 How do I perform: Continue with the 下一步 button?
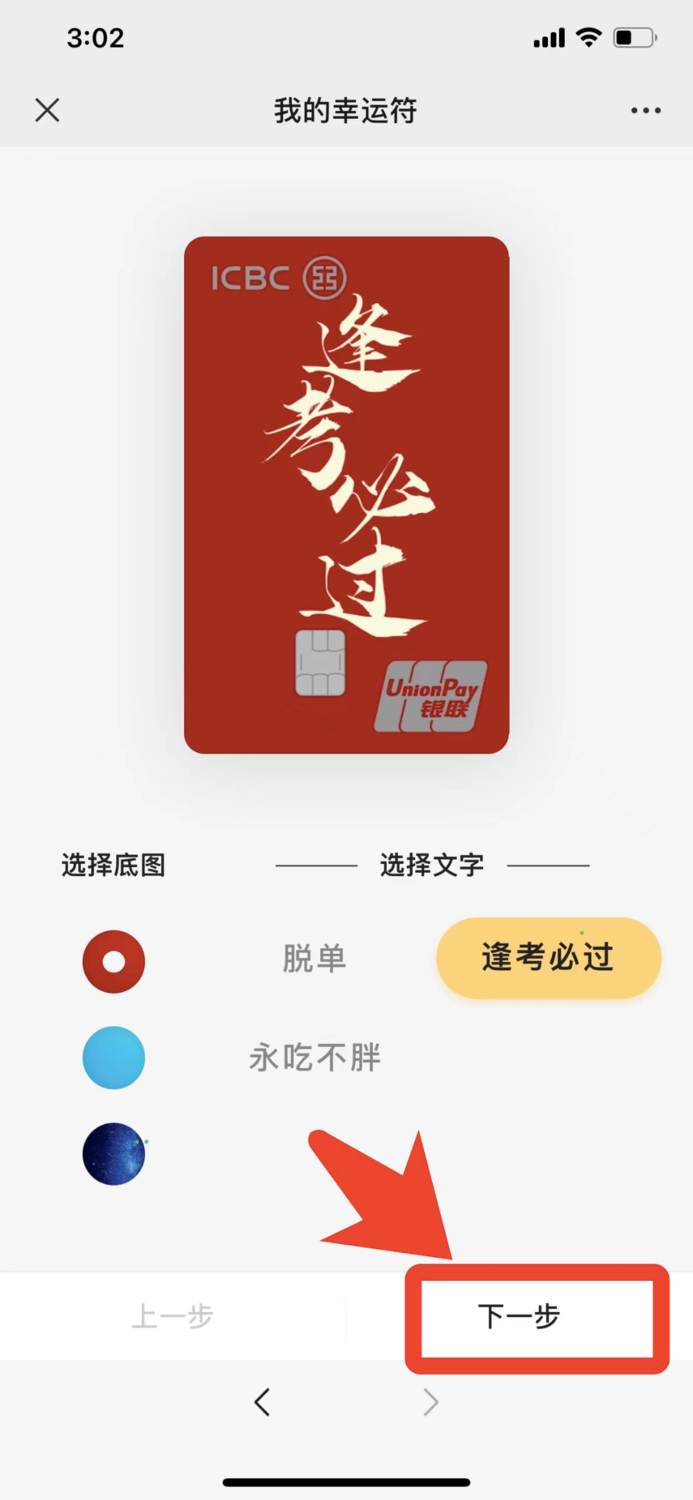click(519, 1317)
